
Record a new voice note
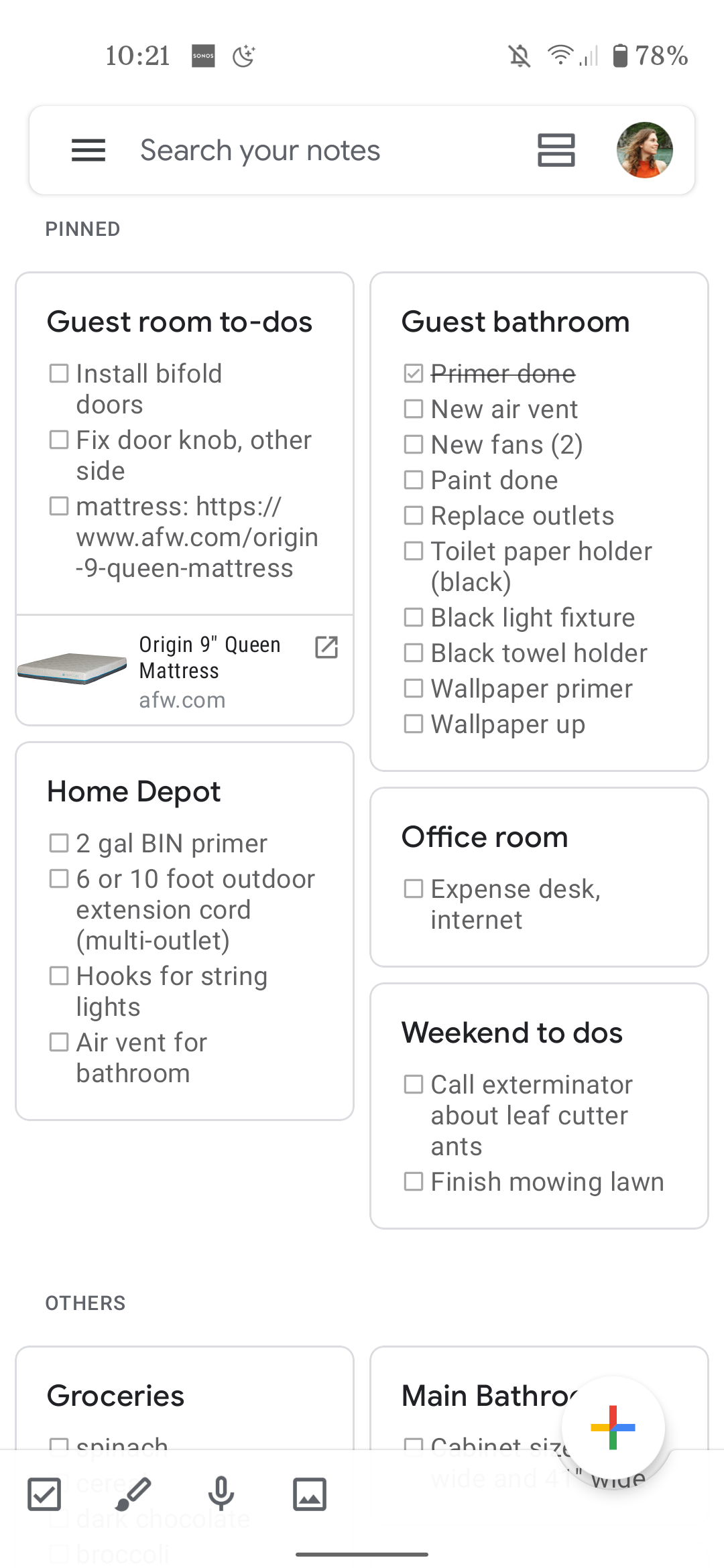221,1494
